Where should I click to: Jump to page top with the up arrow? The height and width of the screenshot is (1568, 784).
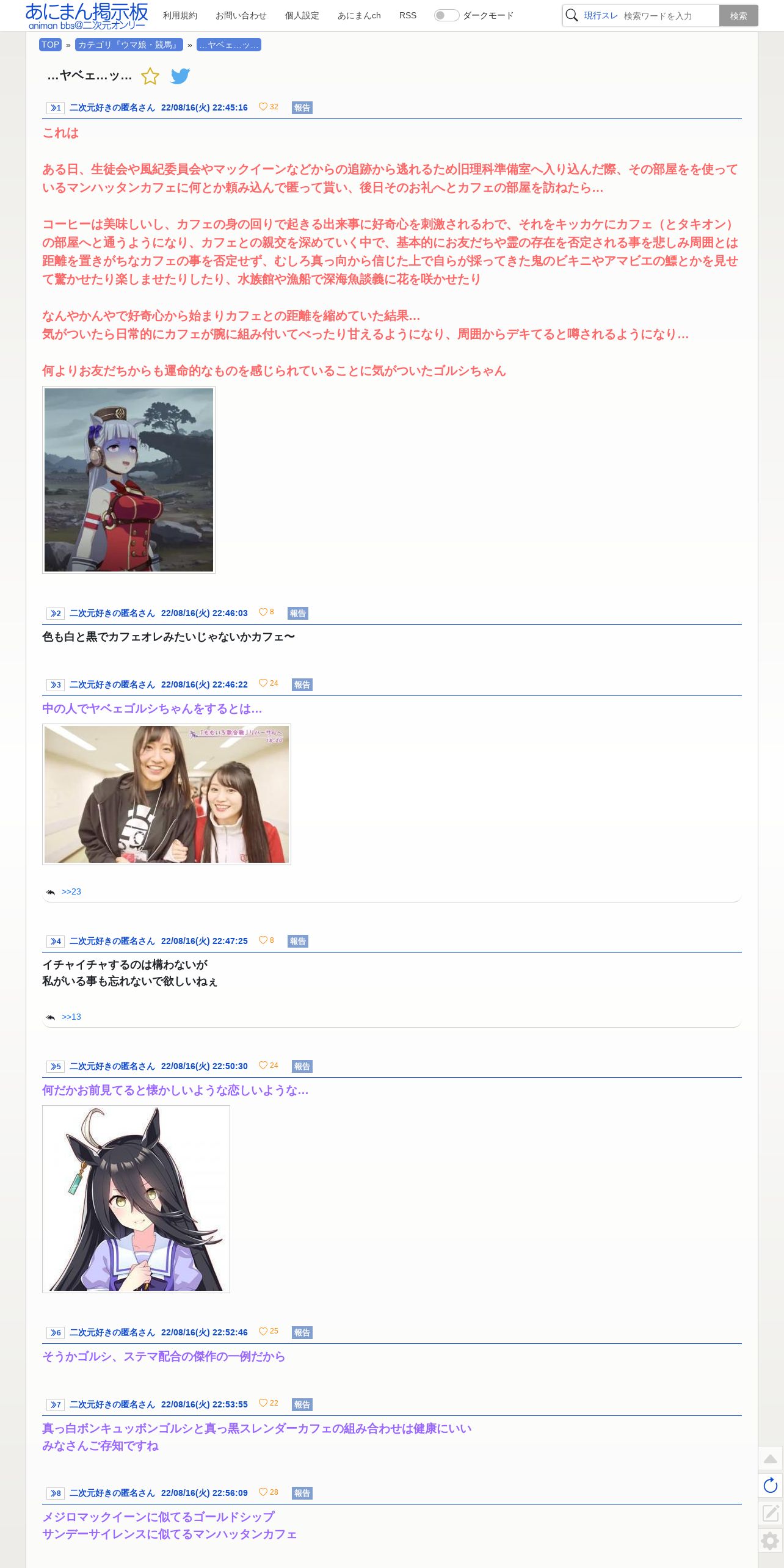click(771, 1459)
